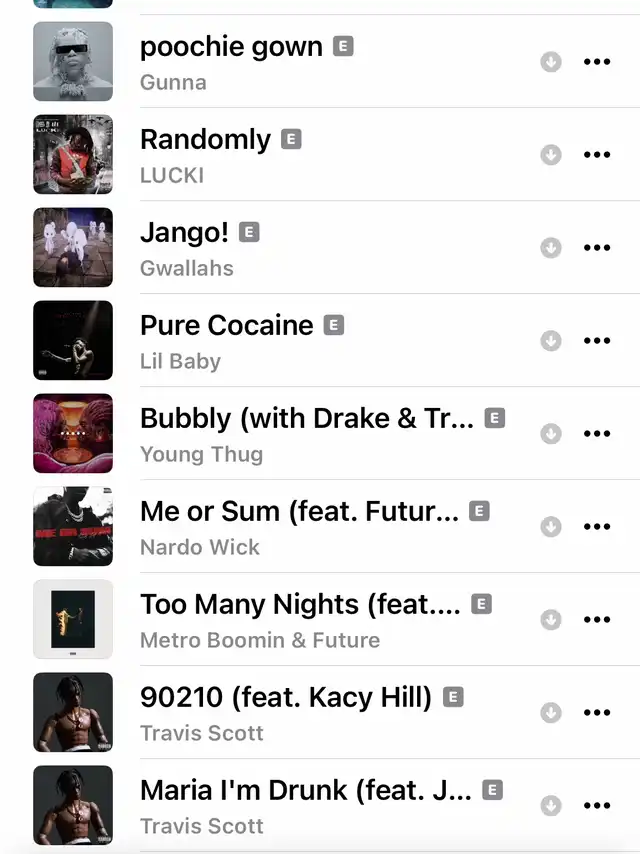Open more options for Jango!
This screenshot has width=640, height=854.
tap(596, 248)
